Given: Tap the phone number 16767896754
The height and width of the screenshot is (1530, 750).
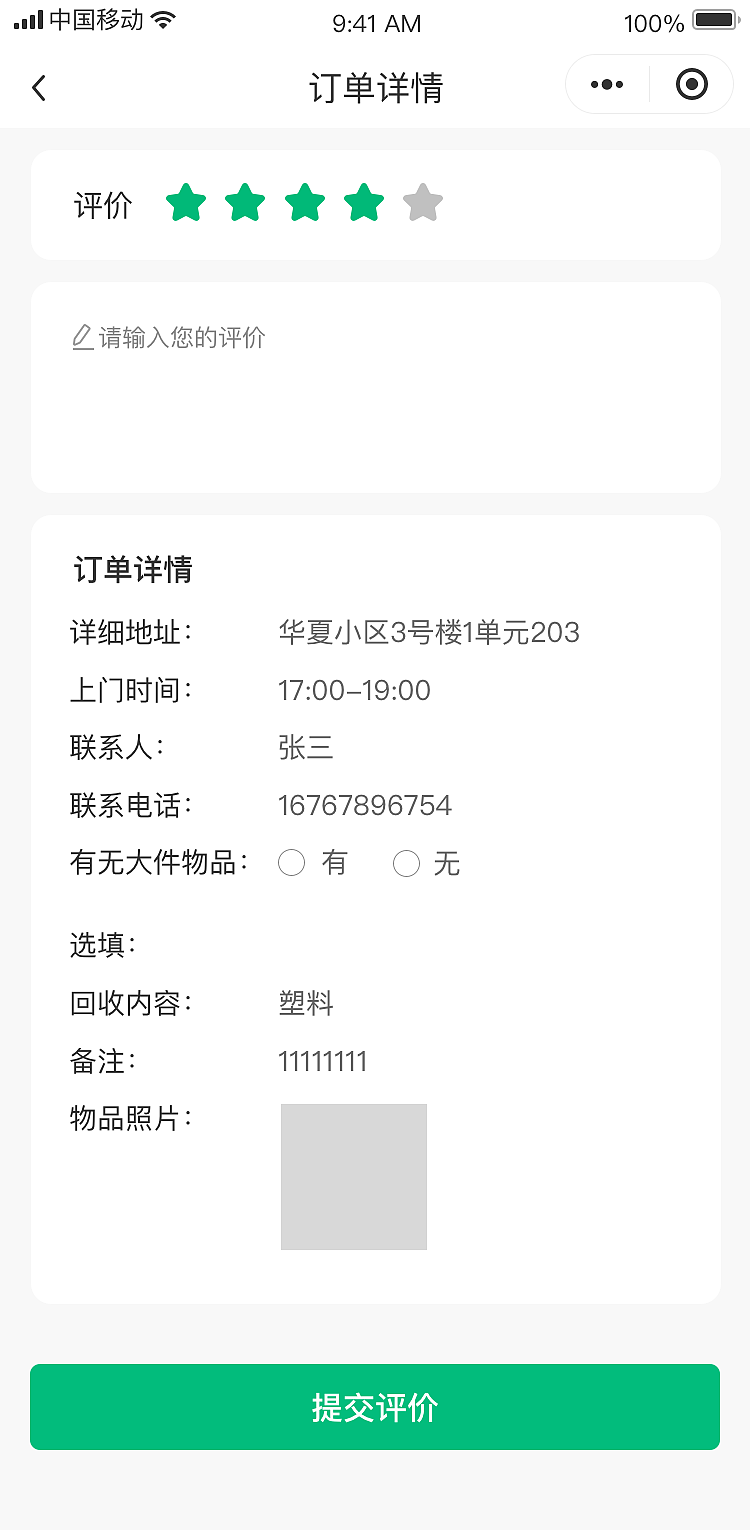Looking at the screenshot, I should 364,804.
